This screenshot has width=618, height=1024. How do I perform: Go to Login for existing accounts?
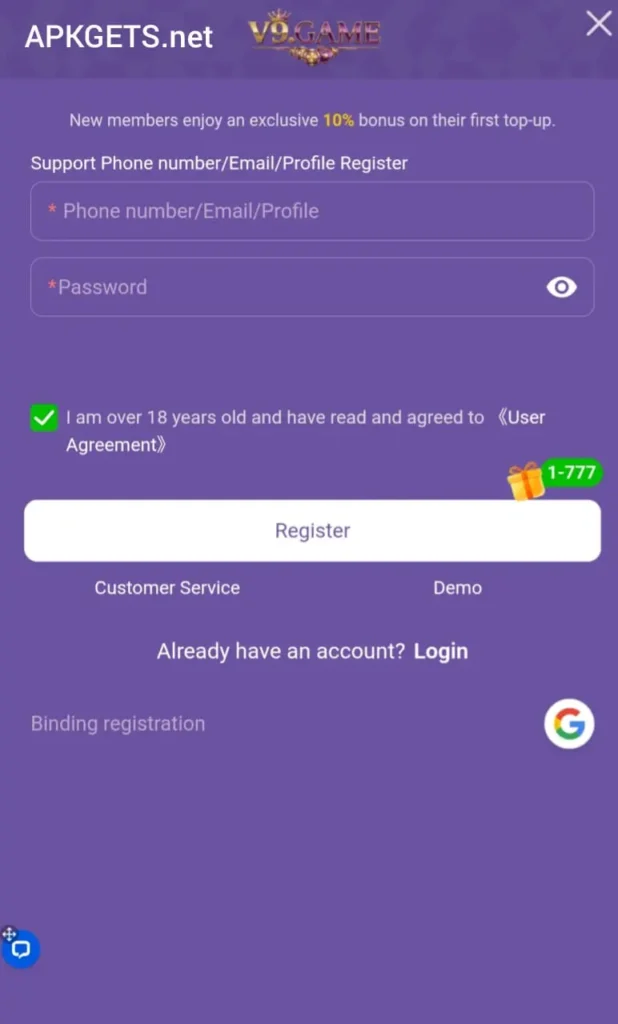pos(441,651)
